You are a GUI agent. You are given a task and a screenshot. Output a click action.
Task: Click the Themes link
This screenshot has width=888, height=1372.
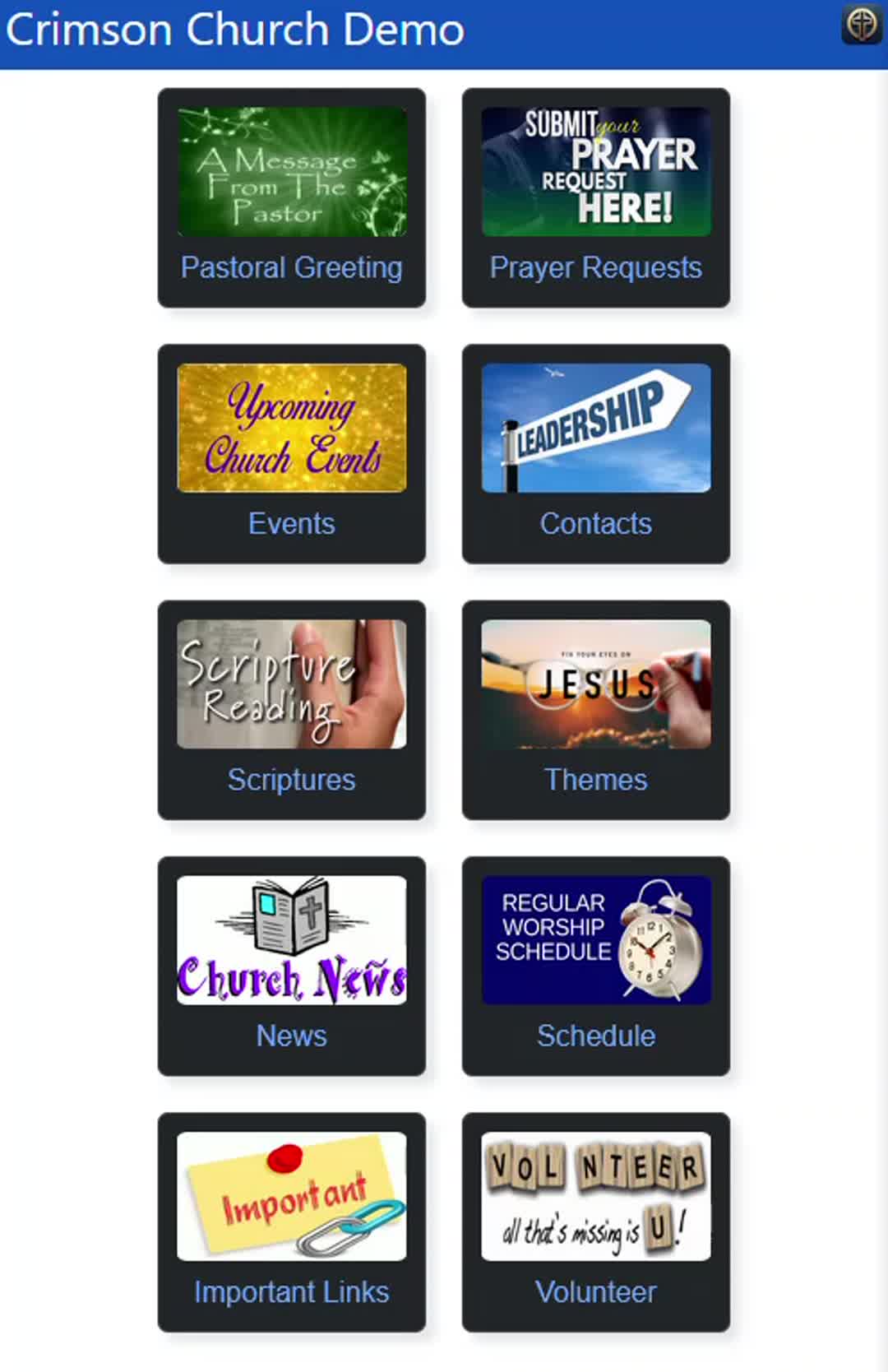595,780
